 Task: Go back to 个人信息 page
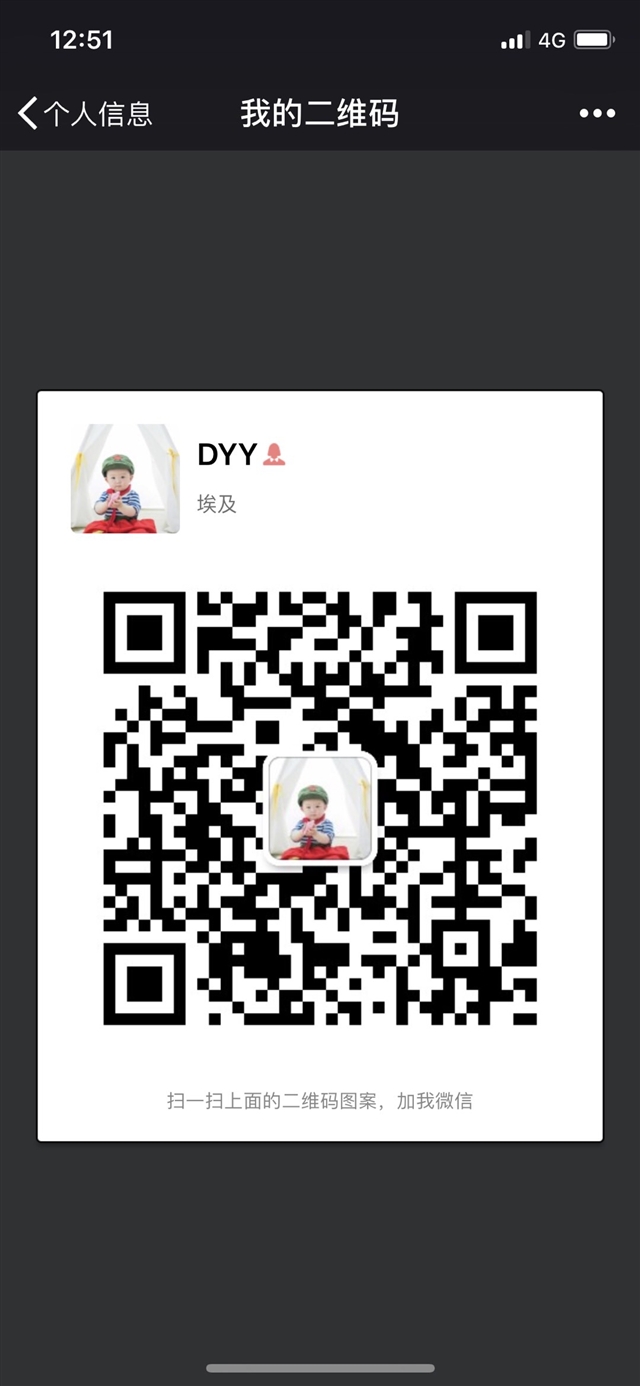[x=84, y=113]
